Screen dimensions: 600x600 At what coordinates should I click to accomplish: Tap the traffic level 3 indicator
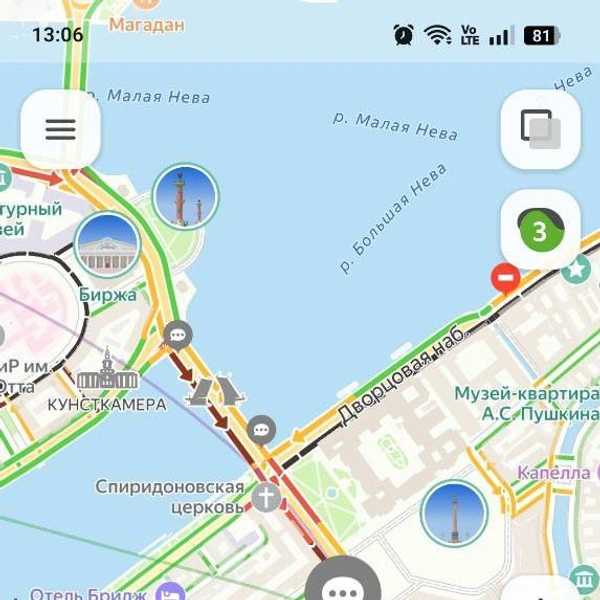(540, 232)
